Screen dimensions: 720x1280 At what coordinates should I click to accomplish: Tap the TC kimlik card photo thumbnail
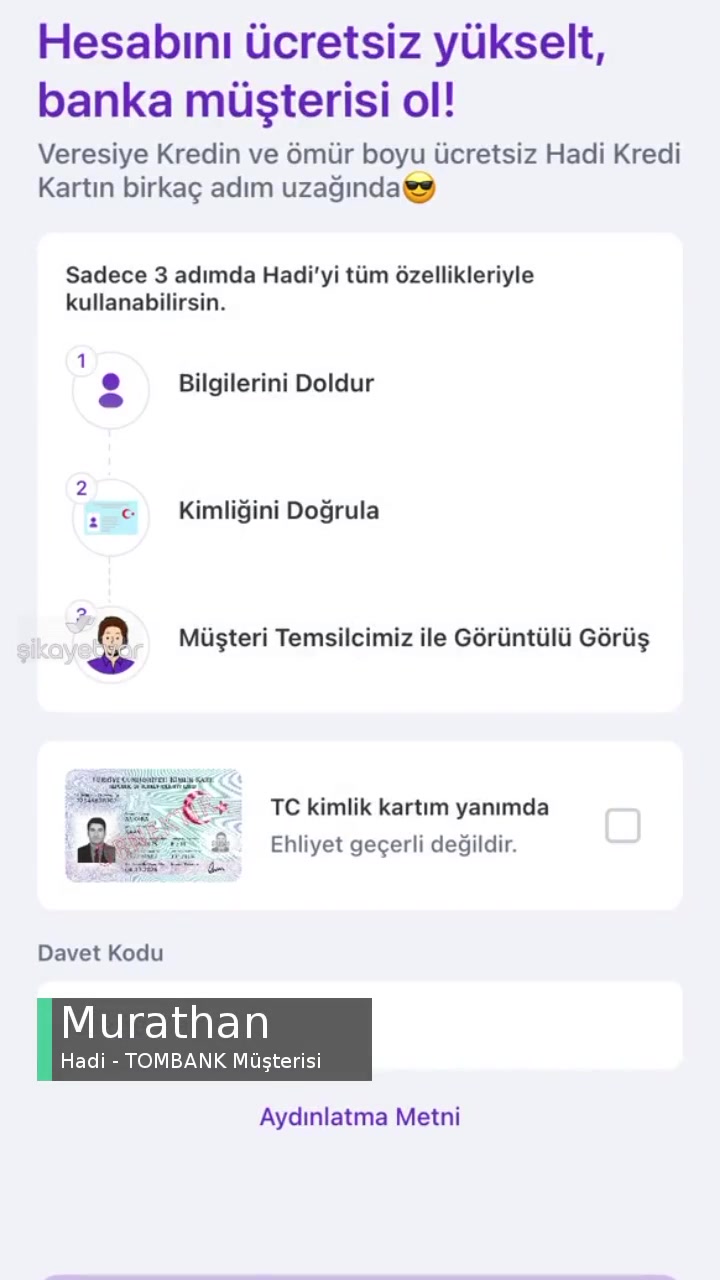pos(153,826)
